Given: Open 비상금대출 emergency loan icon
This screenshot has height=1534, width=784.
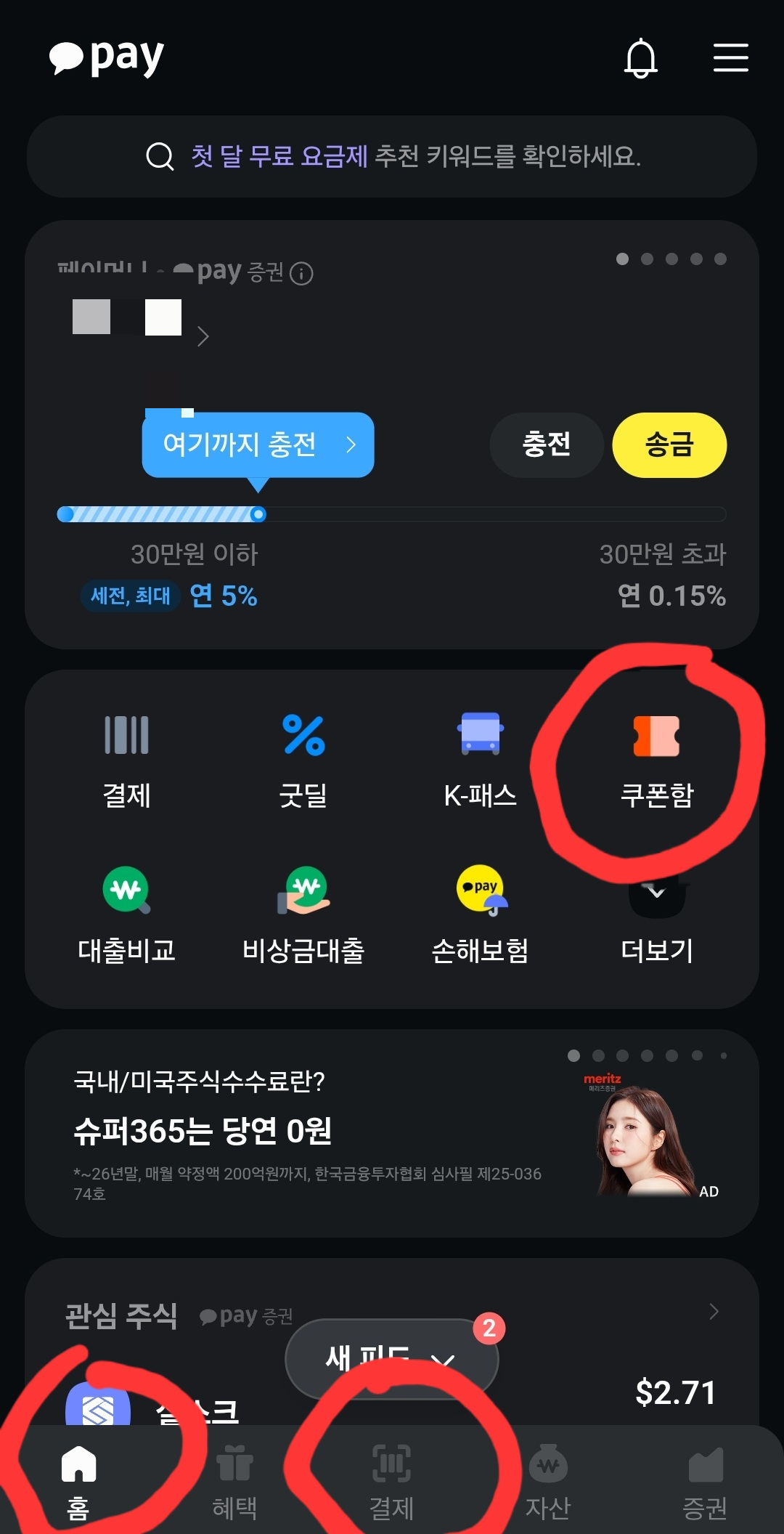Looking at the screenshot, I should tap(303, 912).
